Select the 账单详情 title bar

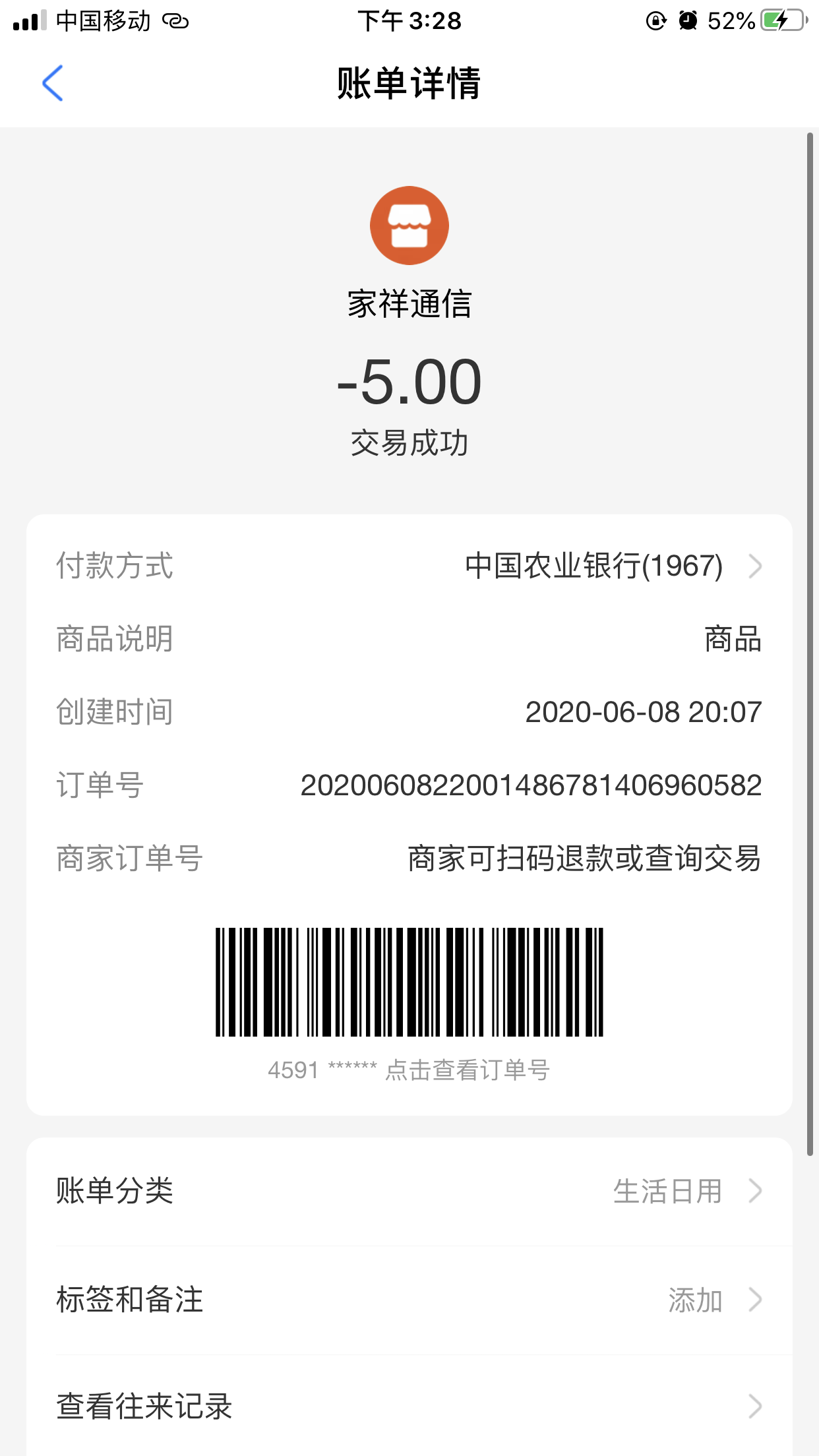[409, 80]
